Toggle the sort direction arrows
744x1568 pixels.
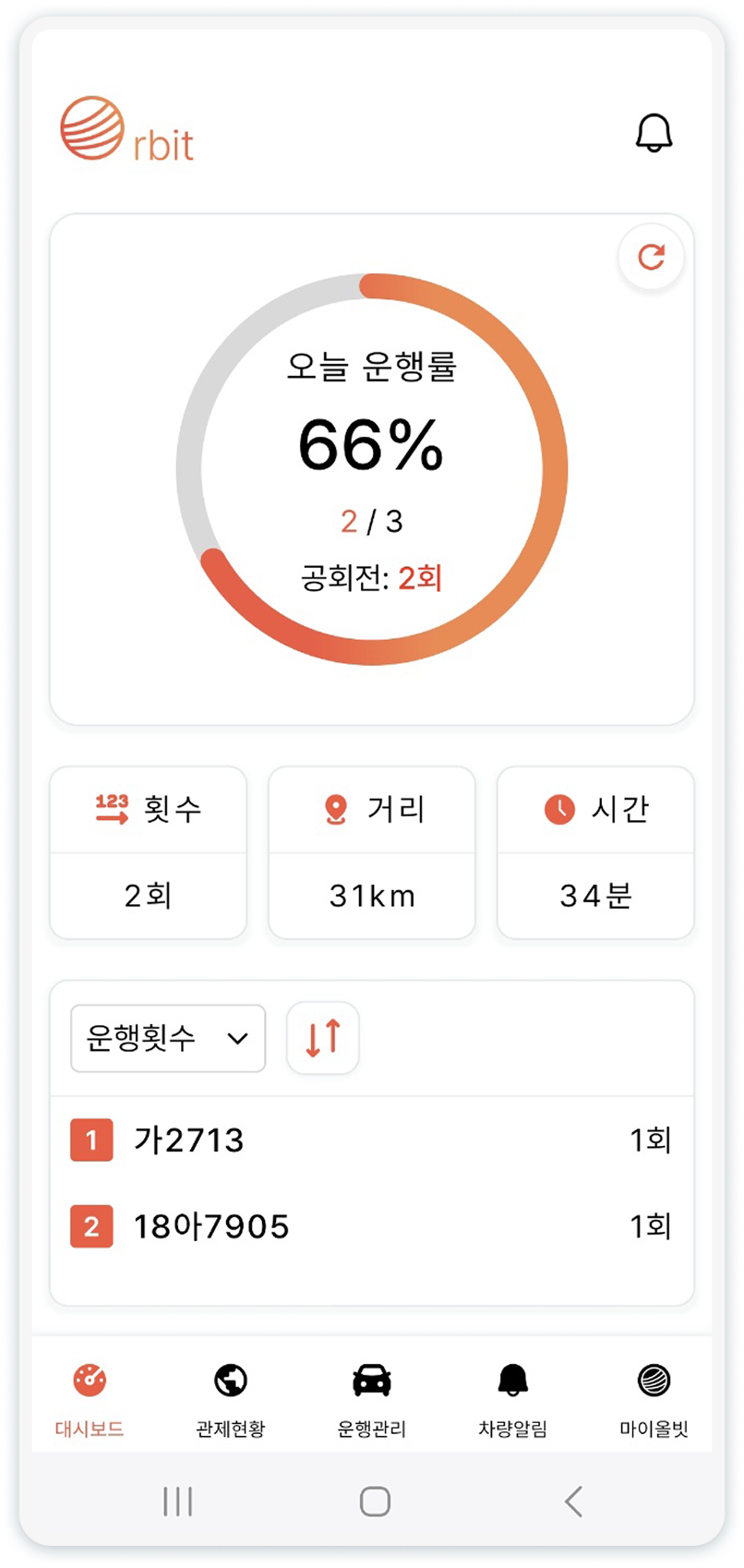pyautogui.click(x=323, y=1038)
